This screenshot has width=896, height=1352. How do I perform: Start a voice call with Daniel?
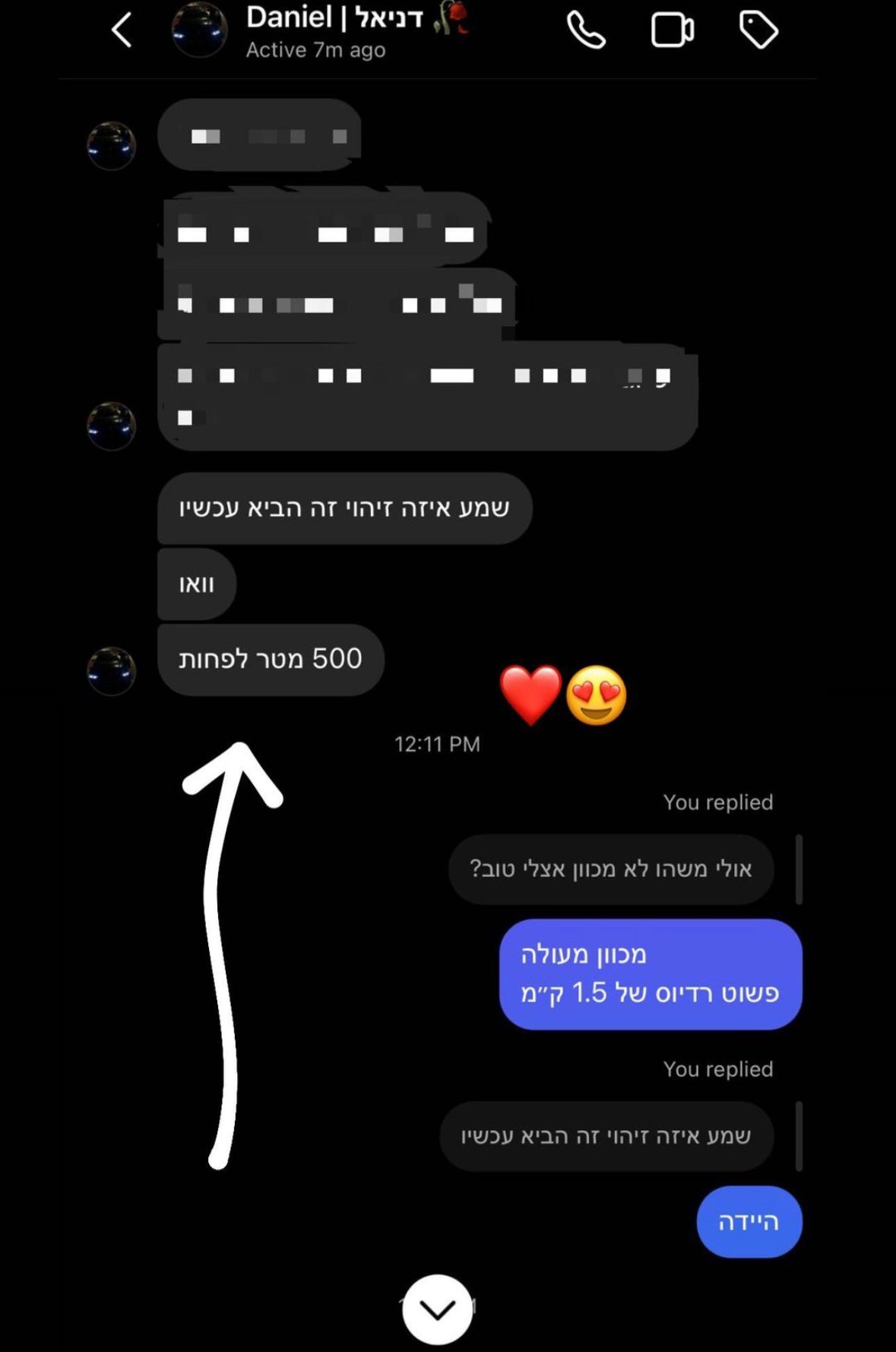click(x=586, y=31)
